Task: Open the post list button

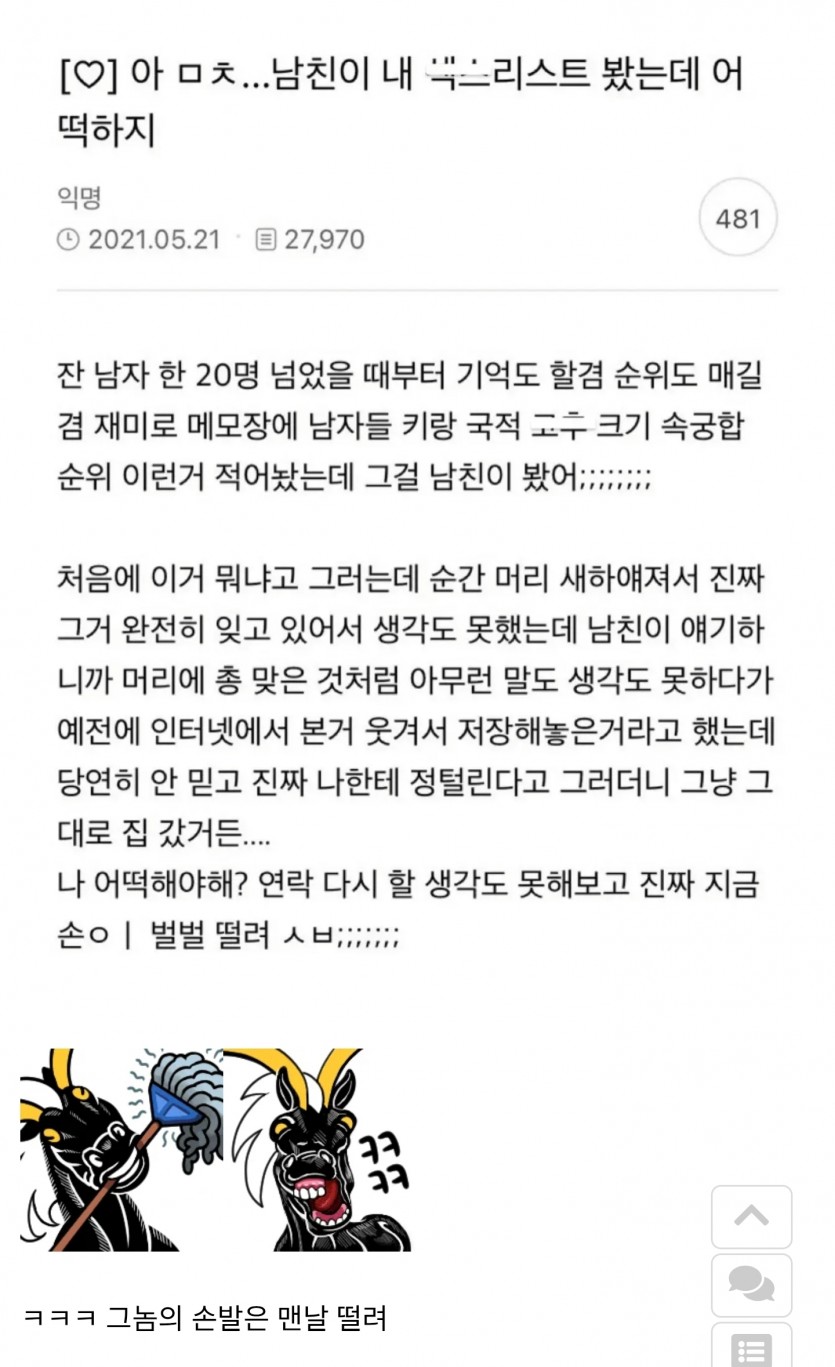Action: pos(751,1345)
